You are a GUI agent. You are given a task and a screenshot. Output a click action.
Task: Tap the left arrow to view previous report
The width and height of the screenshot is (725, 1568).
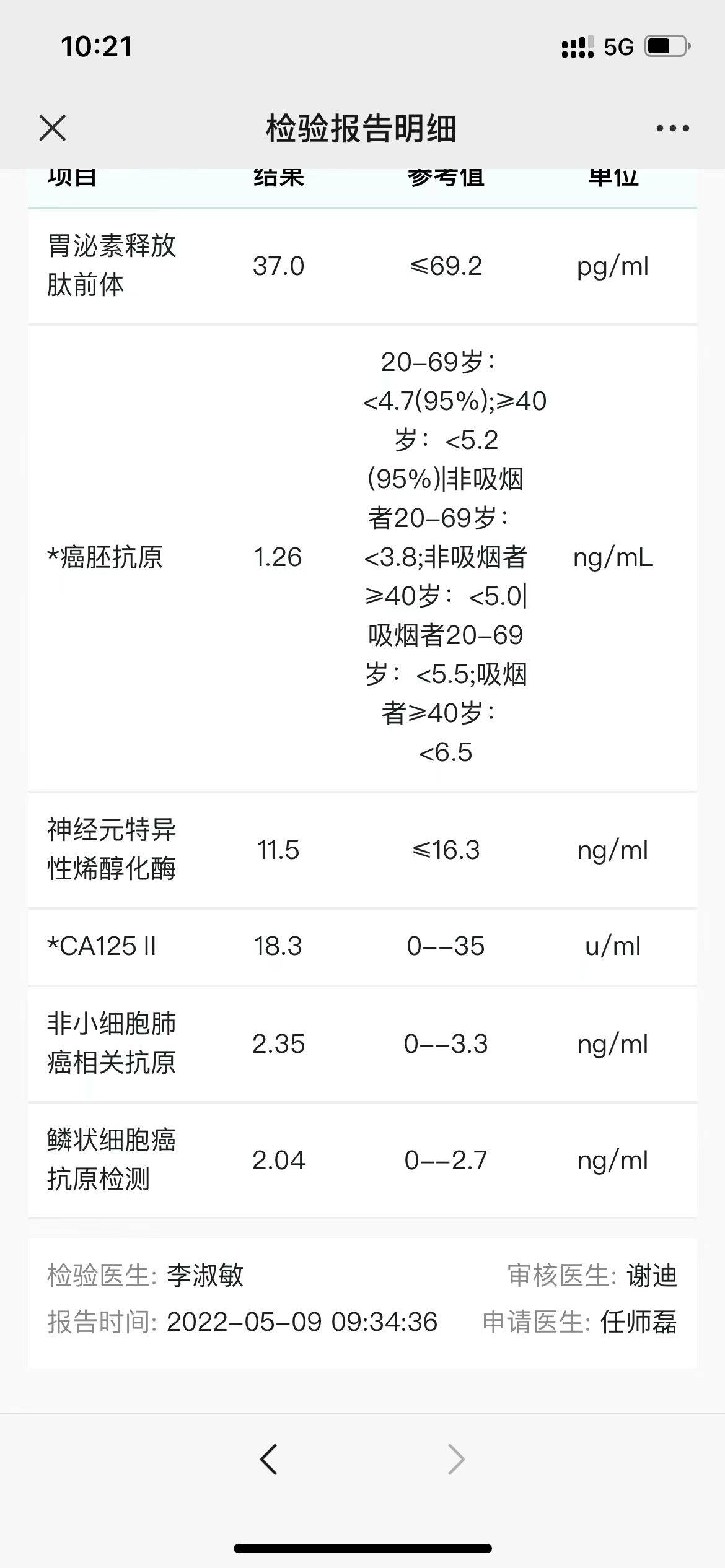pyautogui.click(x=269, y=1459)
